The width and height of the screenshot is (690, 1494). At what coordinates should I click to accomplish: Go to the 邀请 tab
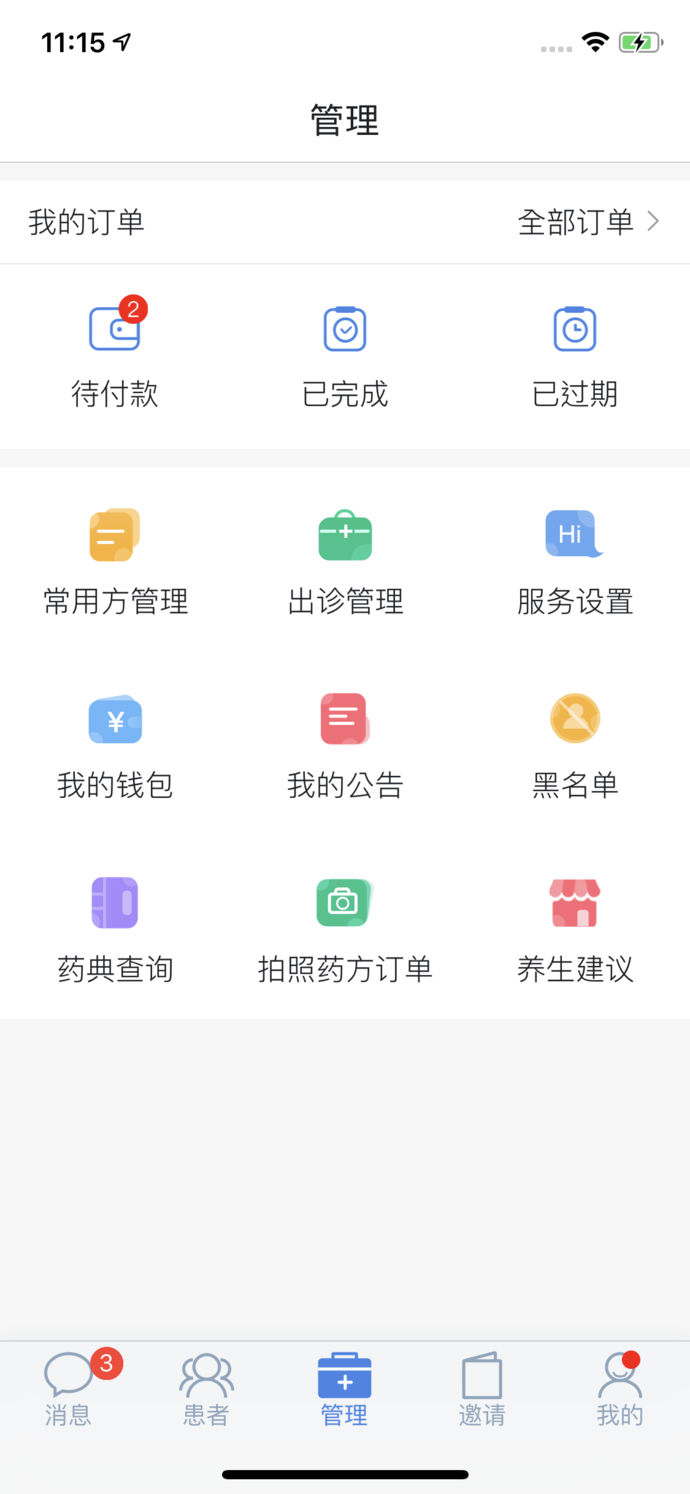[482, 1390]
